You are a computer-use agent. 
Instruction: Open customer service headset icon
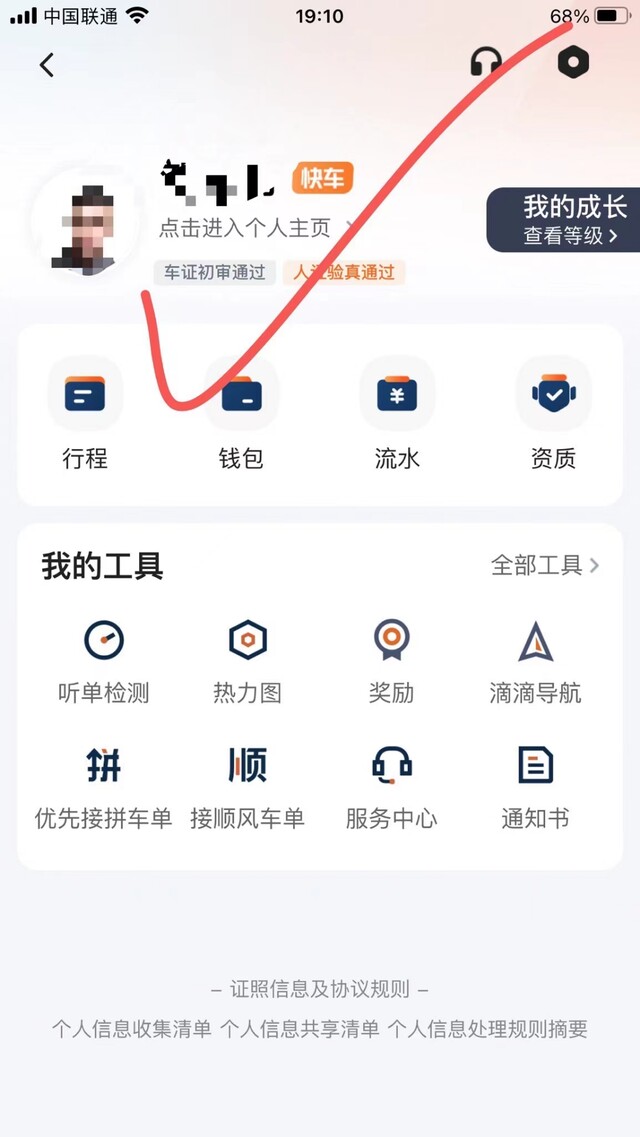tap(486, 62)
